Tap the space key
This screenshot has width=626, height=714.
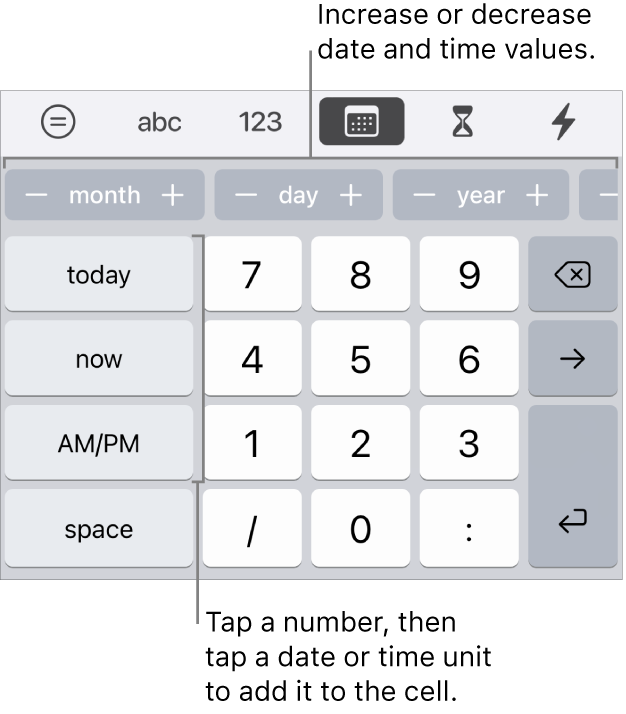[x=99, y=529]
